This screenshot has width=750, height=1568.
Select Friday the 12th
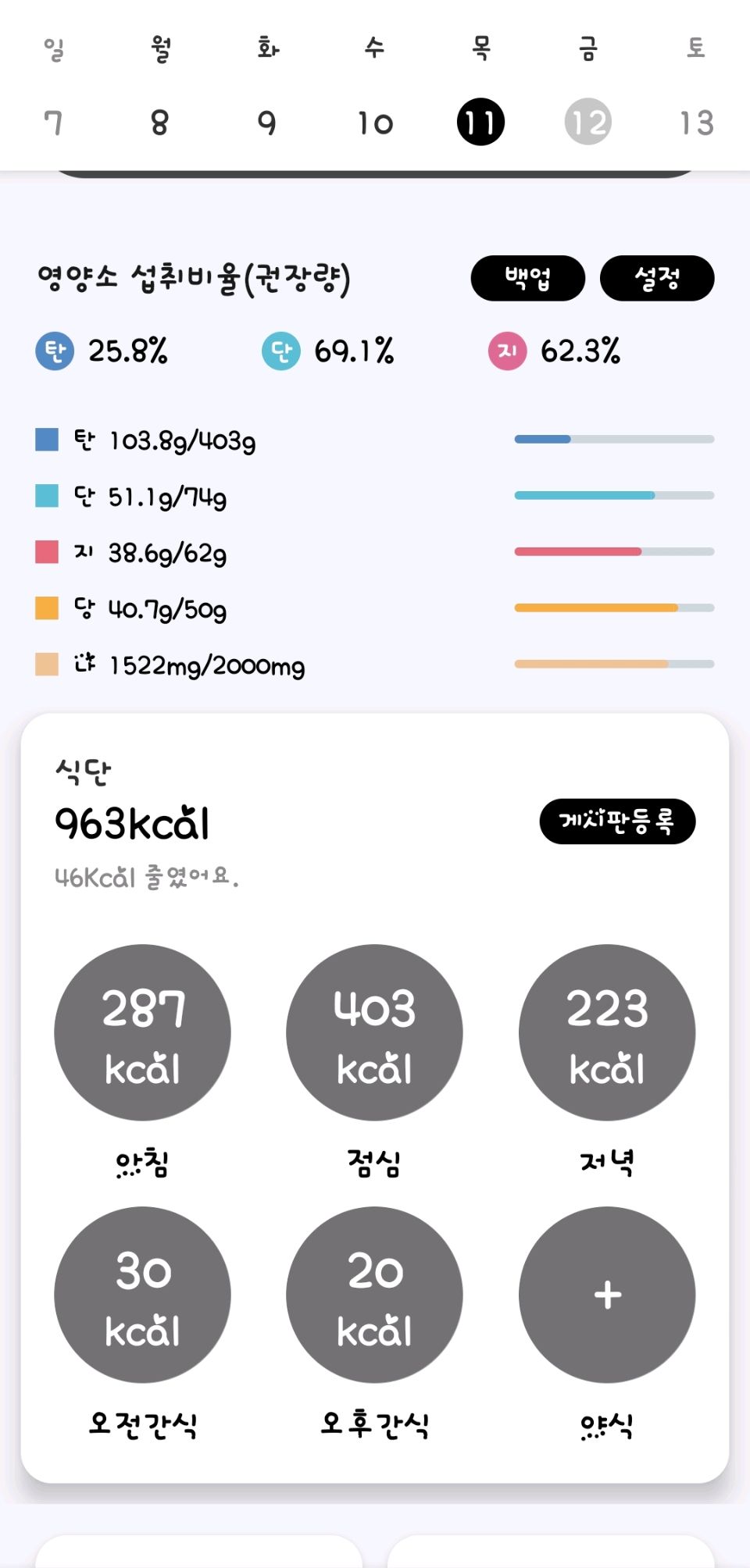point(587,122)
